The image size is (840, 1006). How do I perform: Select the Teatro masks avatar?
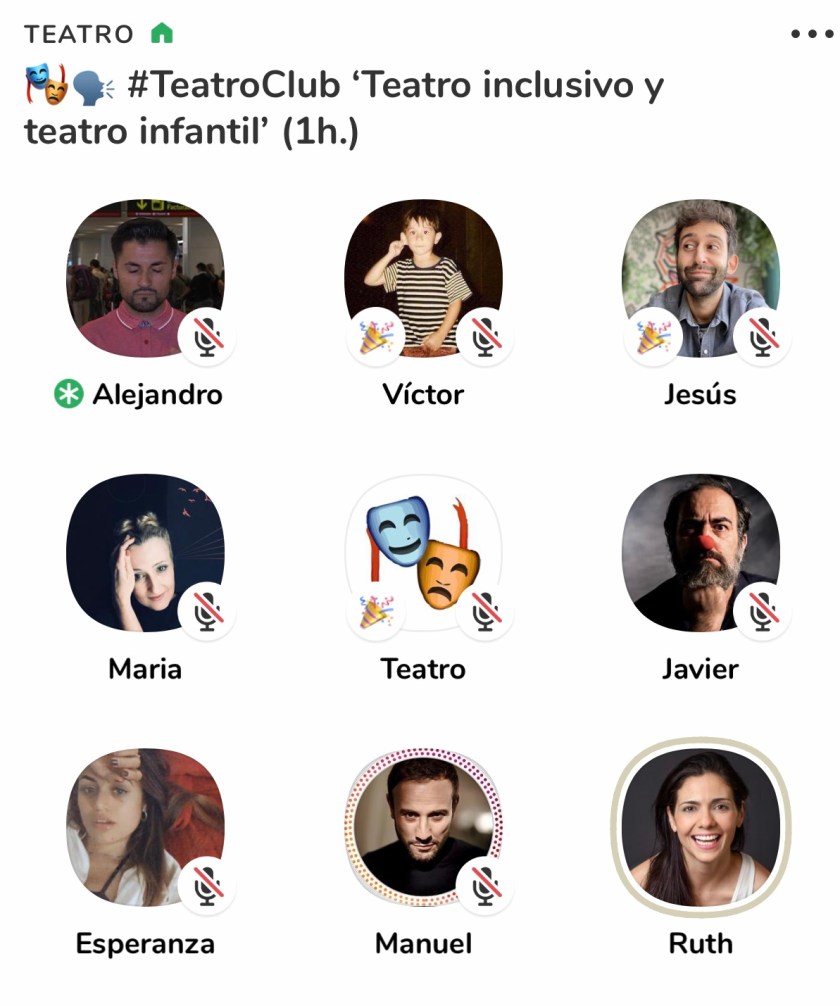423,553
